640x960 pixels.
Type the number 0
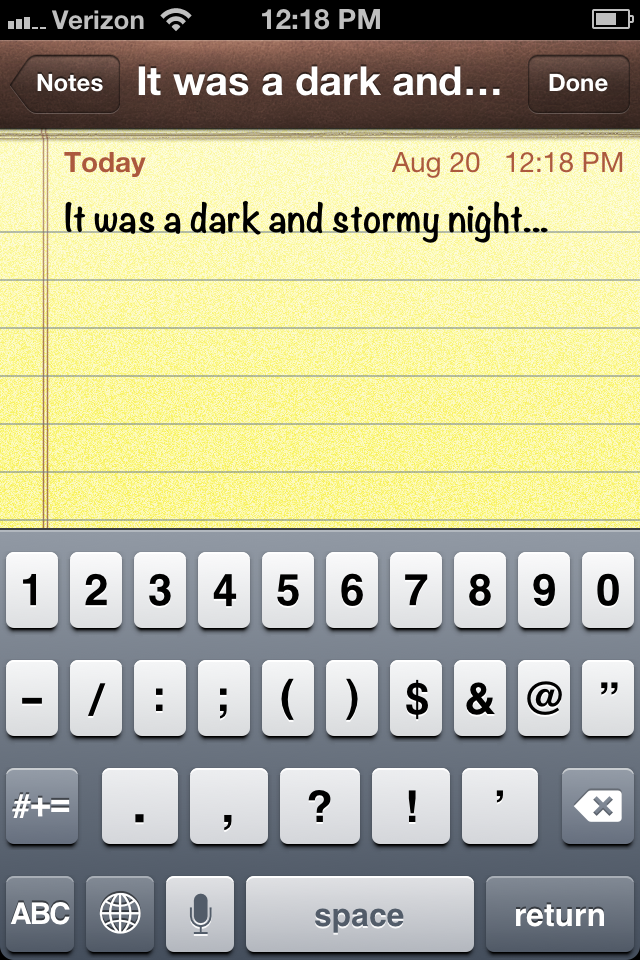608,590
